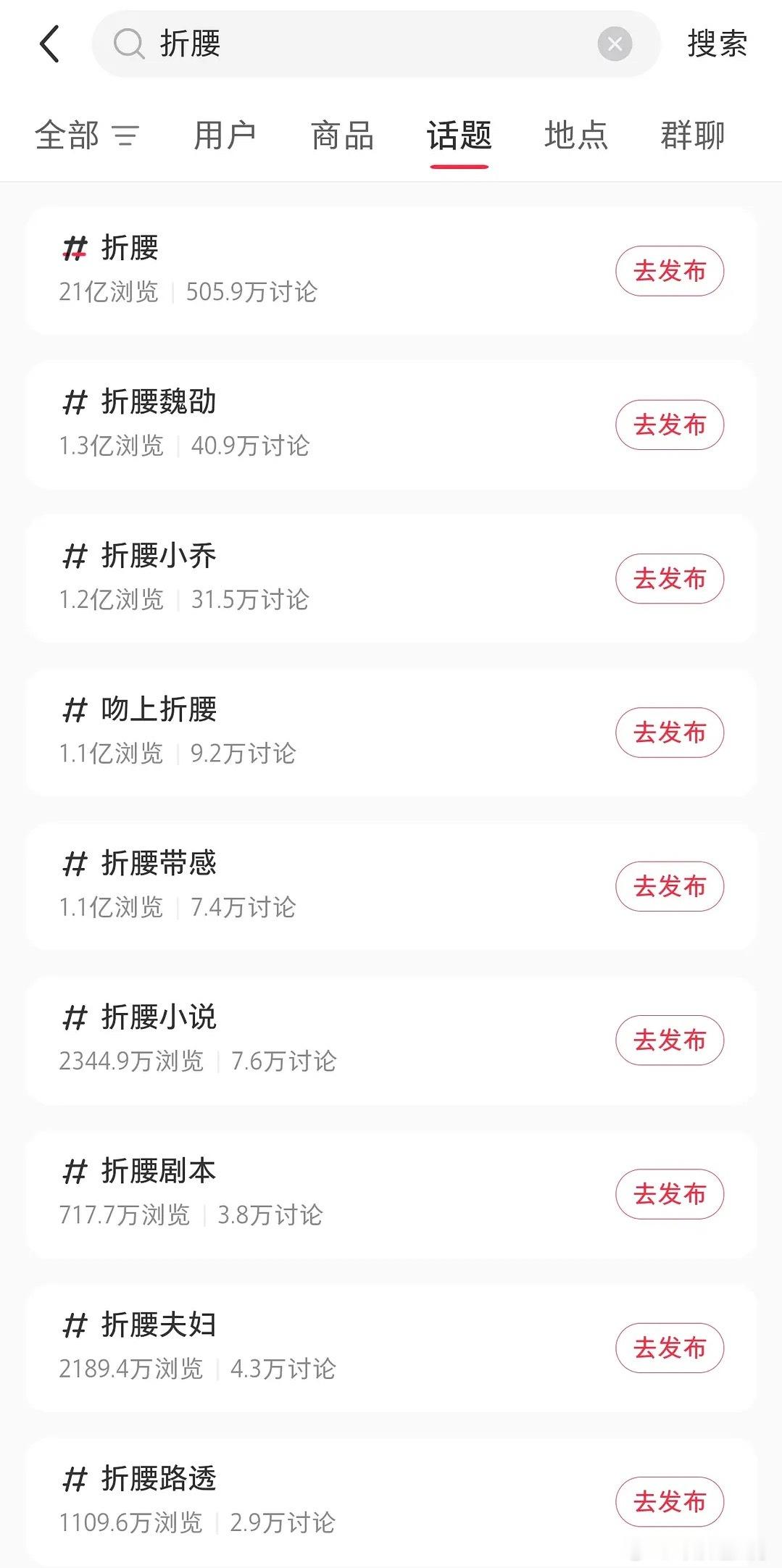Switch to the 用户 tab
Screen dimensions: 782x1568
(225, 135)
